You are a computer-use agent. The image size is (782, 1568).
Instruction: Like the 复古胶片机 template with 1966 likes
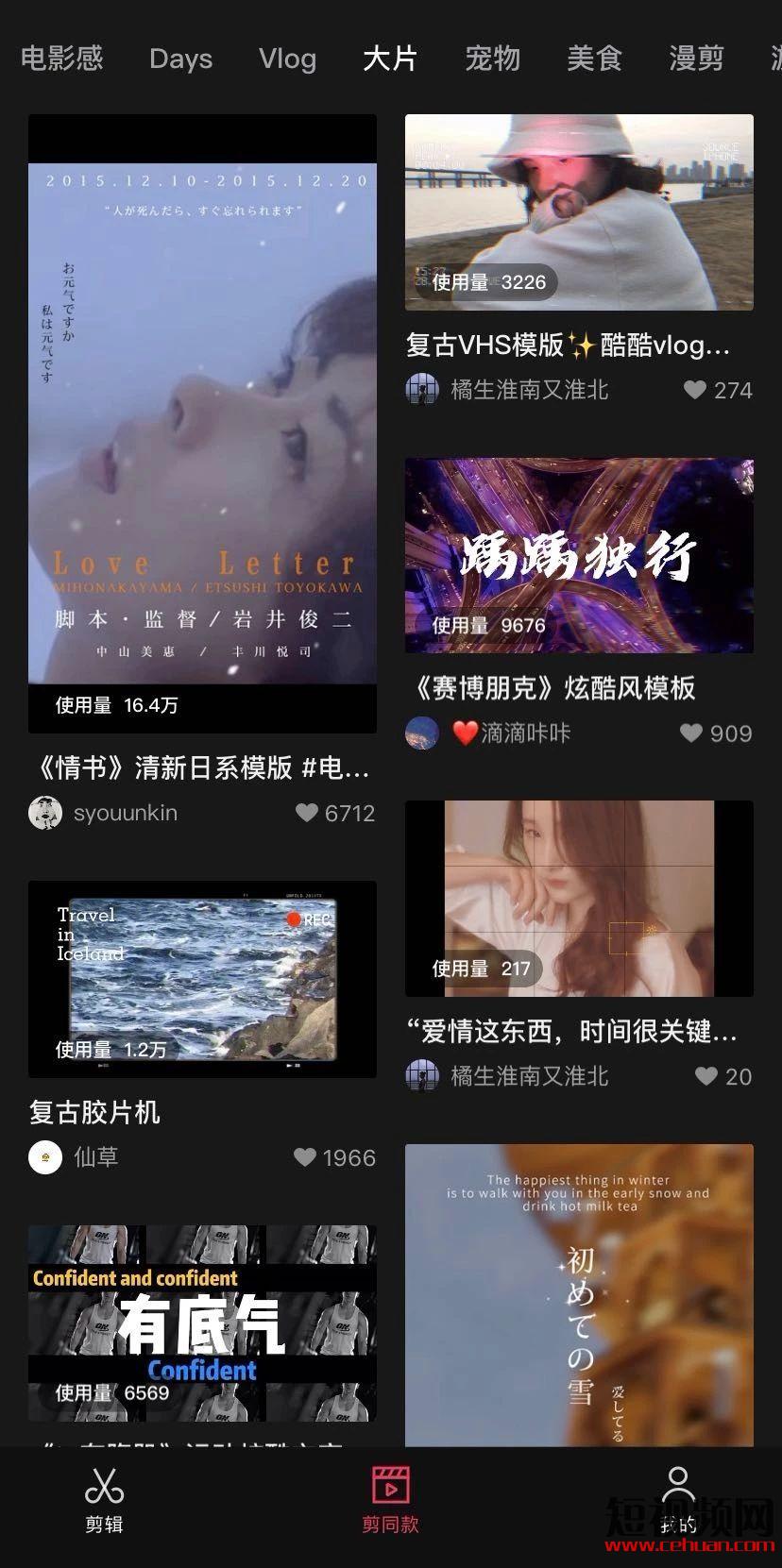(x=304, y=1157)
